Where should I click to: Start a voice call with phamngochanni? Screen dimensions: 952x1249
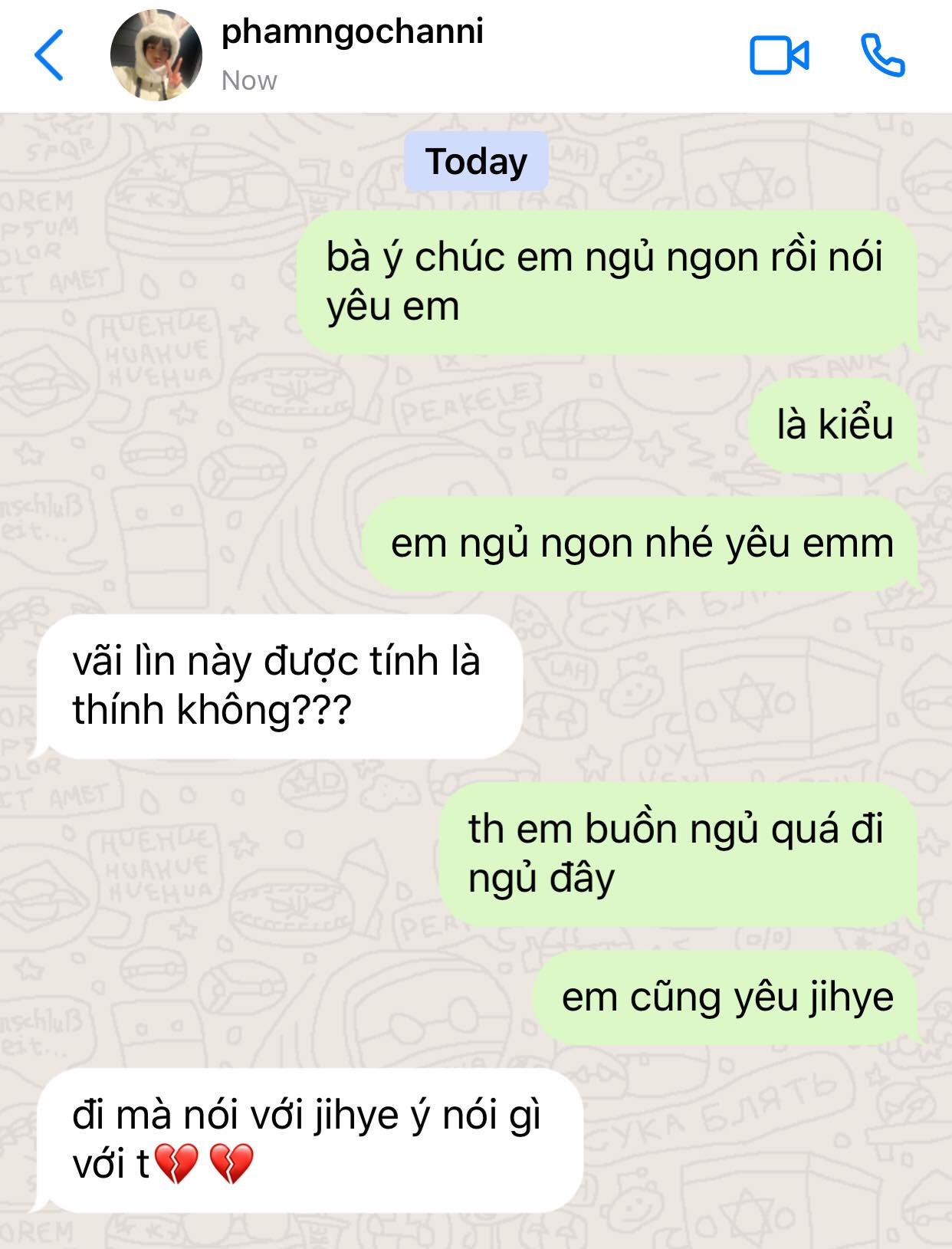[882, 55]
